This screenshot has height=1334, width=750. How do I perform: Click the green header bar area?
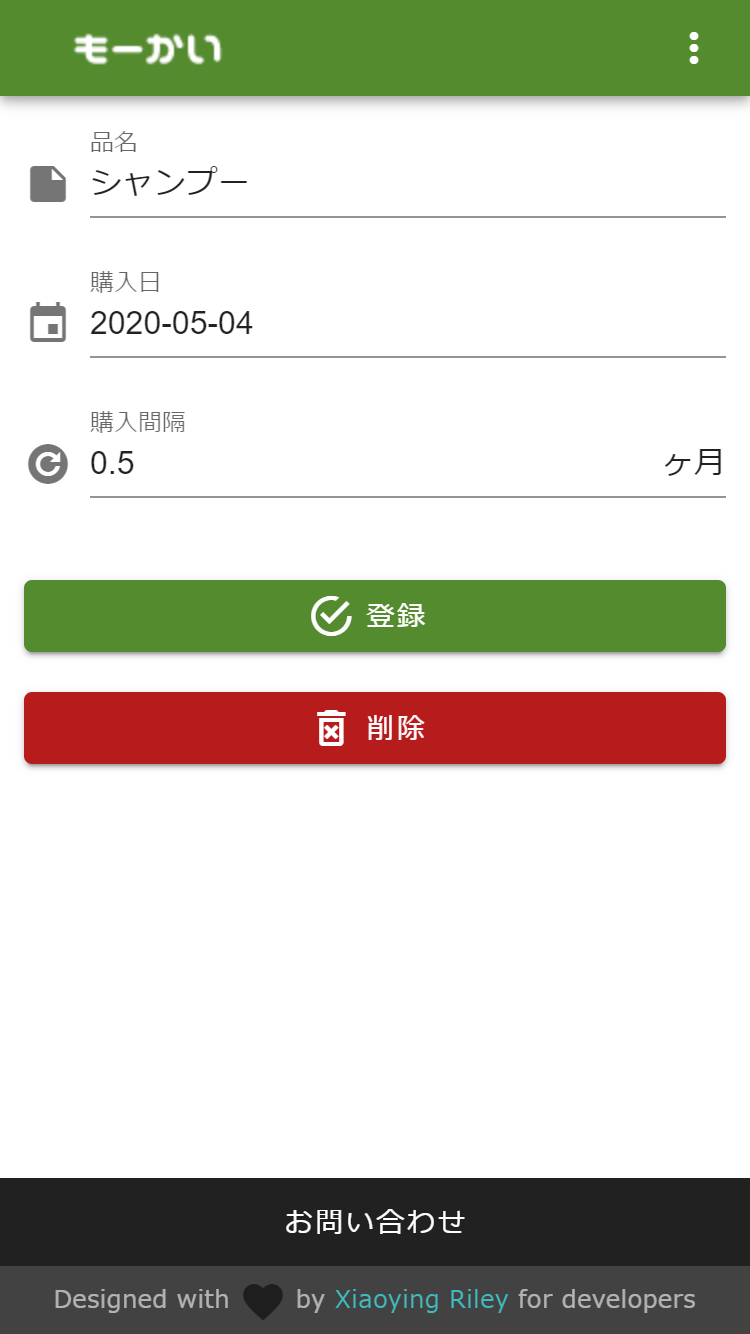point(420,47)
